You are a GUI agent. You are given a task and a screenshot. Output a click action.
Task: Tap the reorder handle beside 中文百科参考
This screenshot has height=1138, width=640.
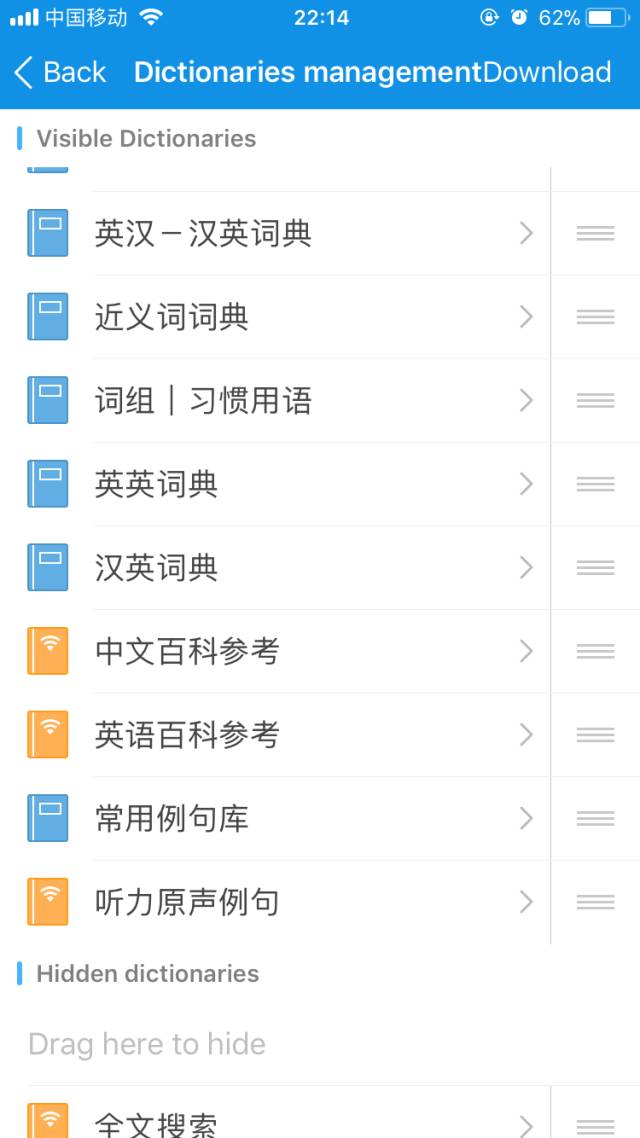coord(595,652)
